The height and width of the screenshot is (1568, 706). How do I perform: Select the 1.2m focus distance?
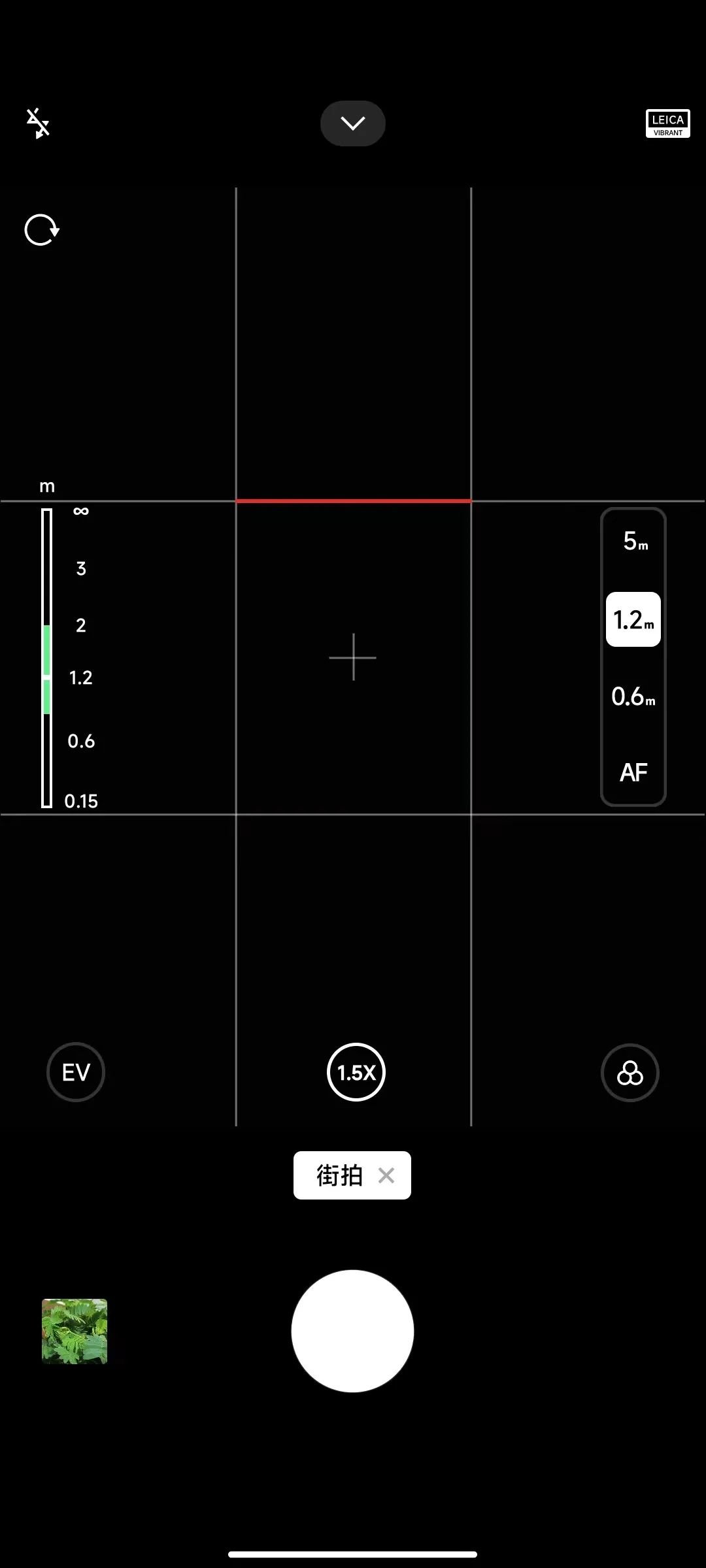633,619
